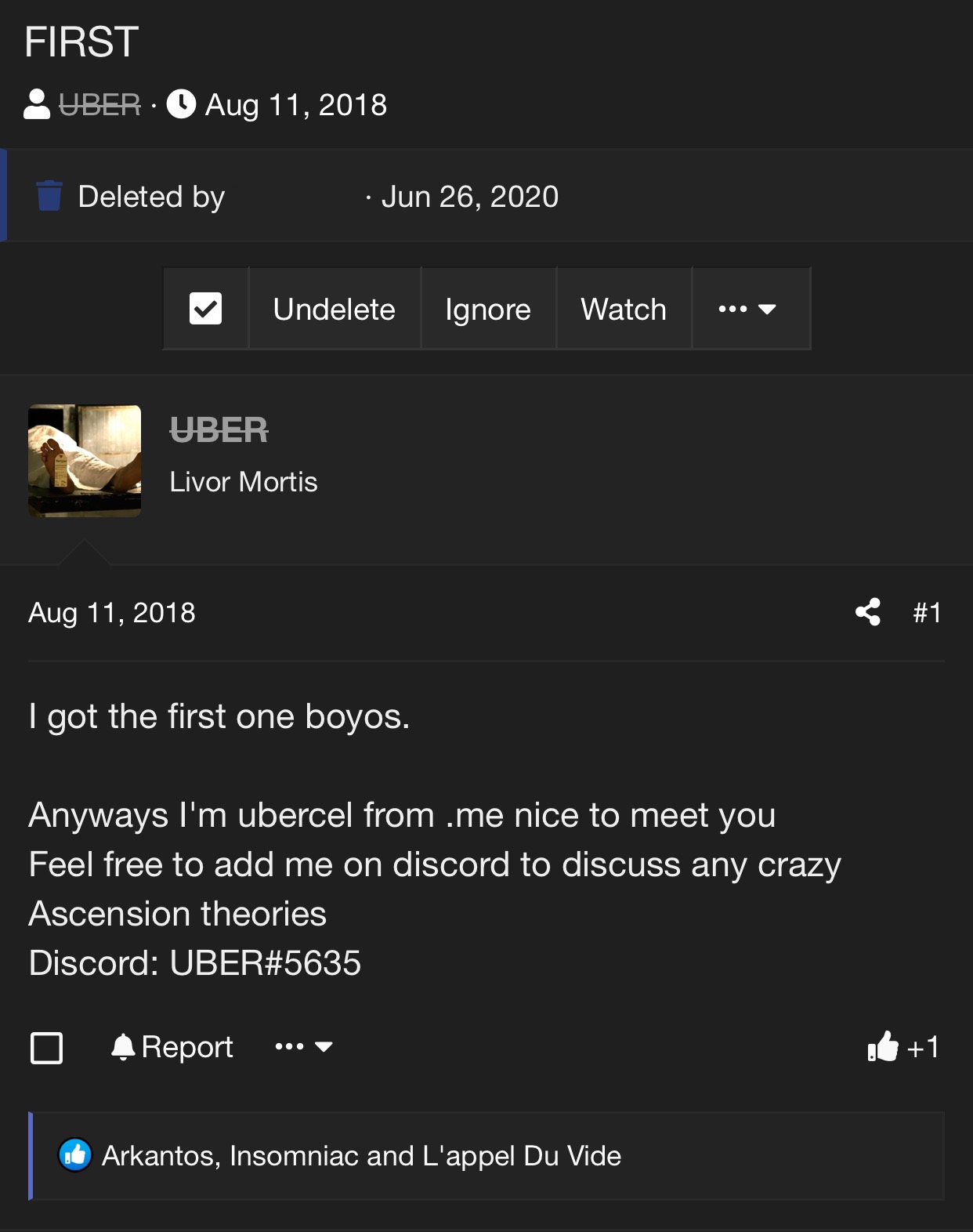
Task: Open the UBER username above Livor Mortis
Action: (219, 429)
